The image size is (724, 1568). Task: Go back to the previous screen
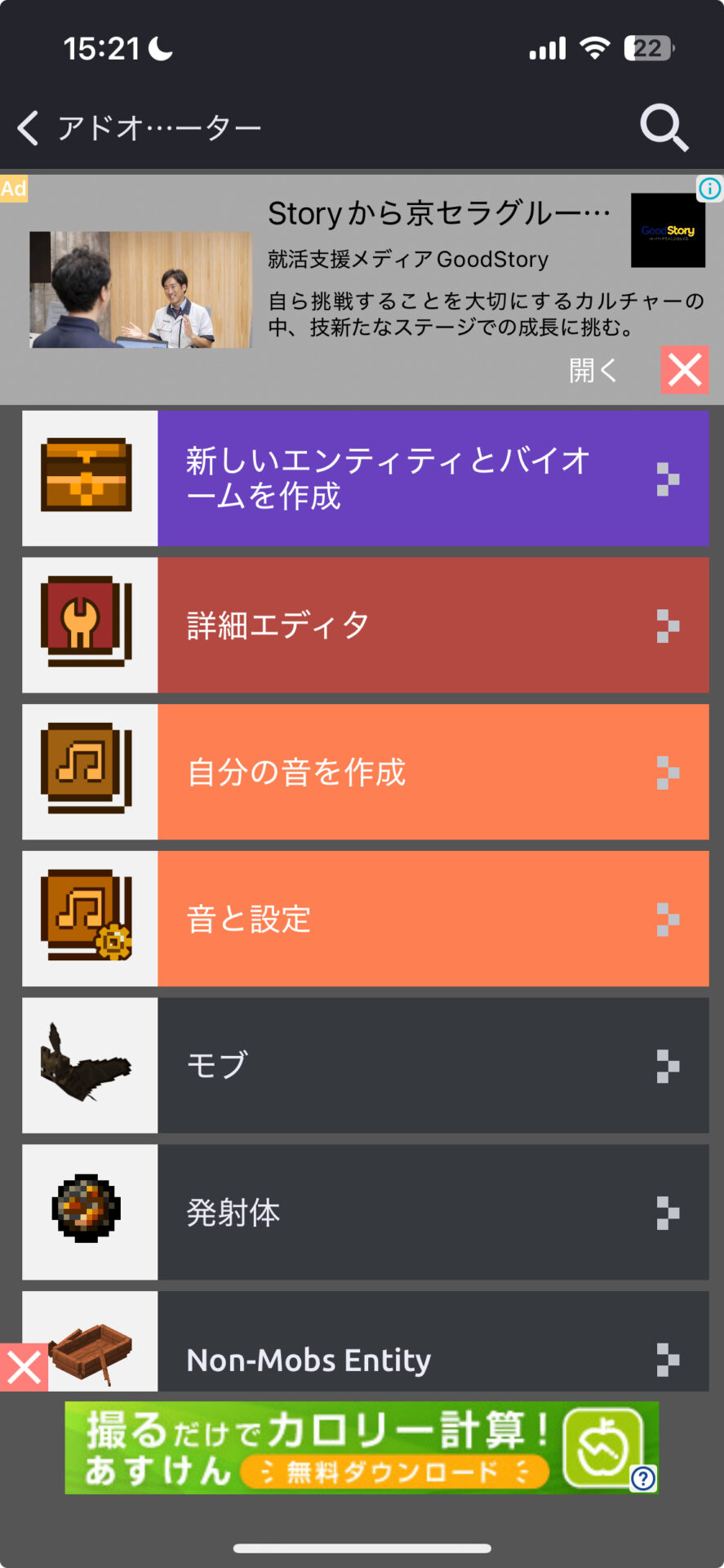29,128
